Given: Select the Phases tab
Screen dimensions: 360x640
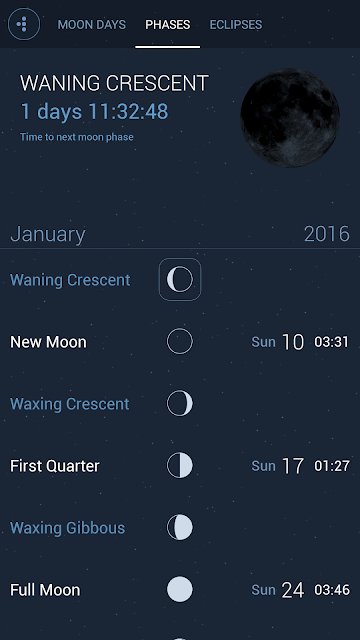Looking at the screenshot, I should tap(168, 24).
